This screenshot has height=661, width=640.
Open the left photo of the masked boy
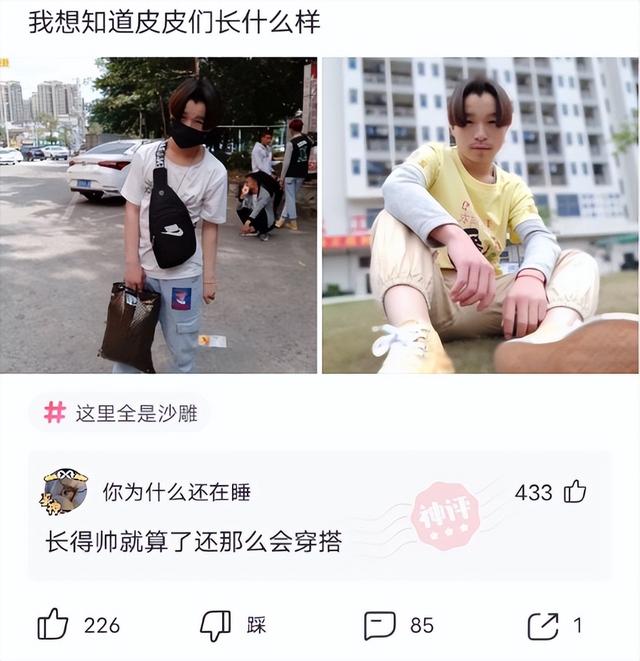[x=158, y=215]
